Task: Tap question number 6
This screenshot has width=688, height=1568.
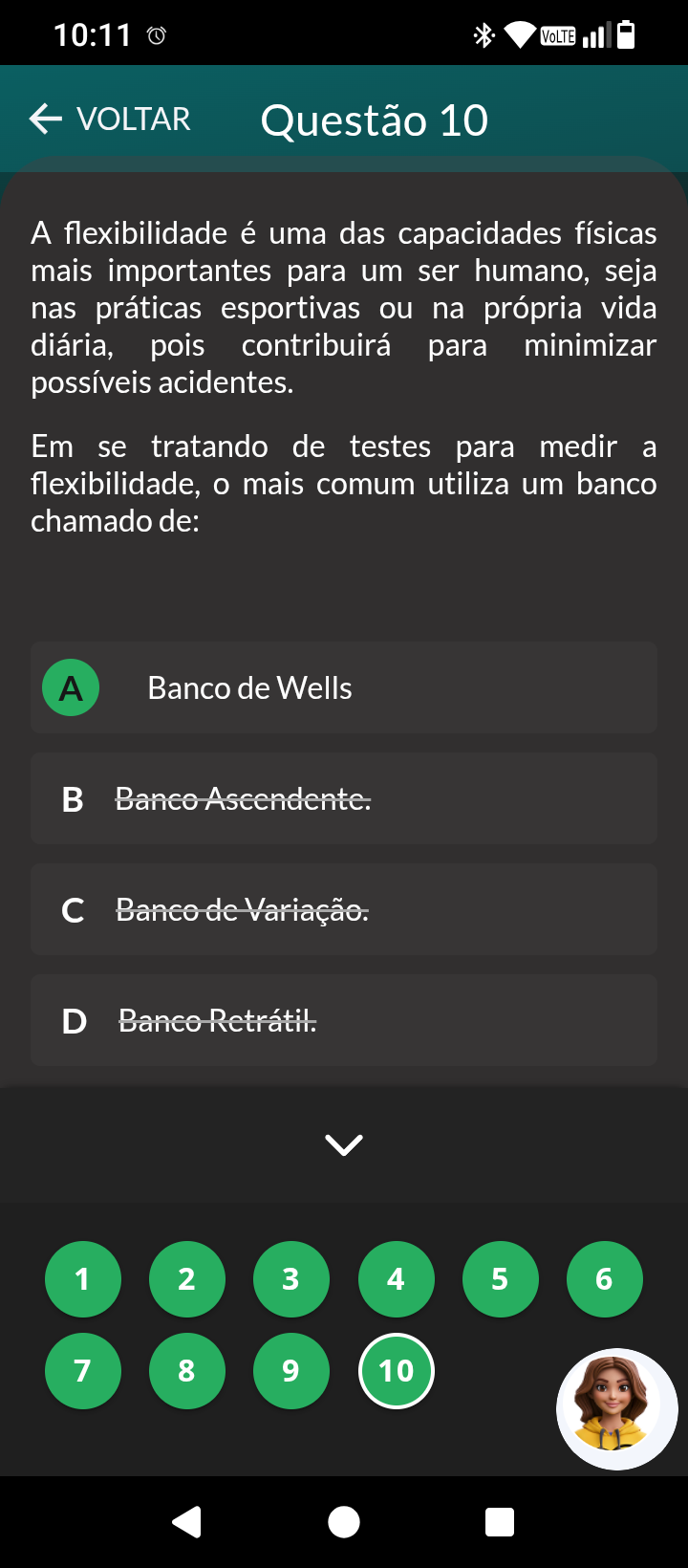Action: point(605,1279)
